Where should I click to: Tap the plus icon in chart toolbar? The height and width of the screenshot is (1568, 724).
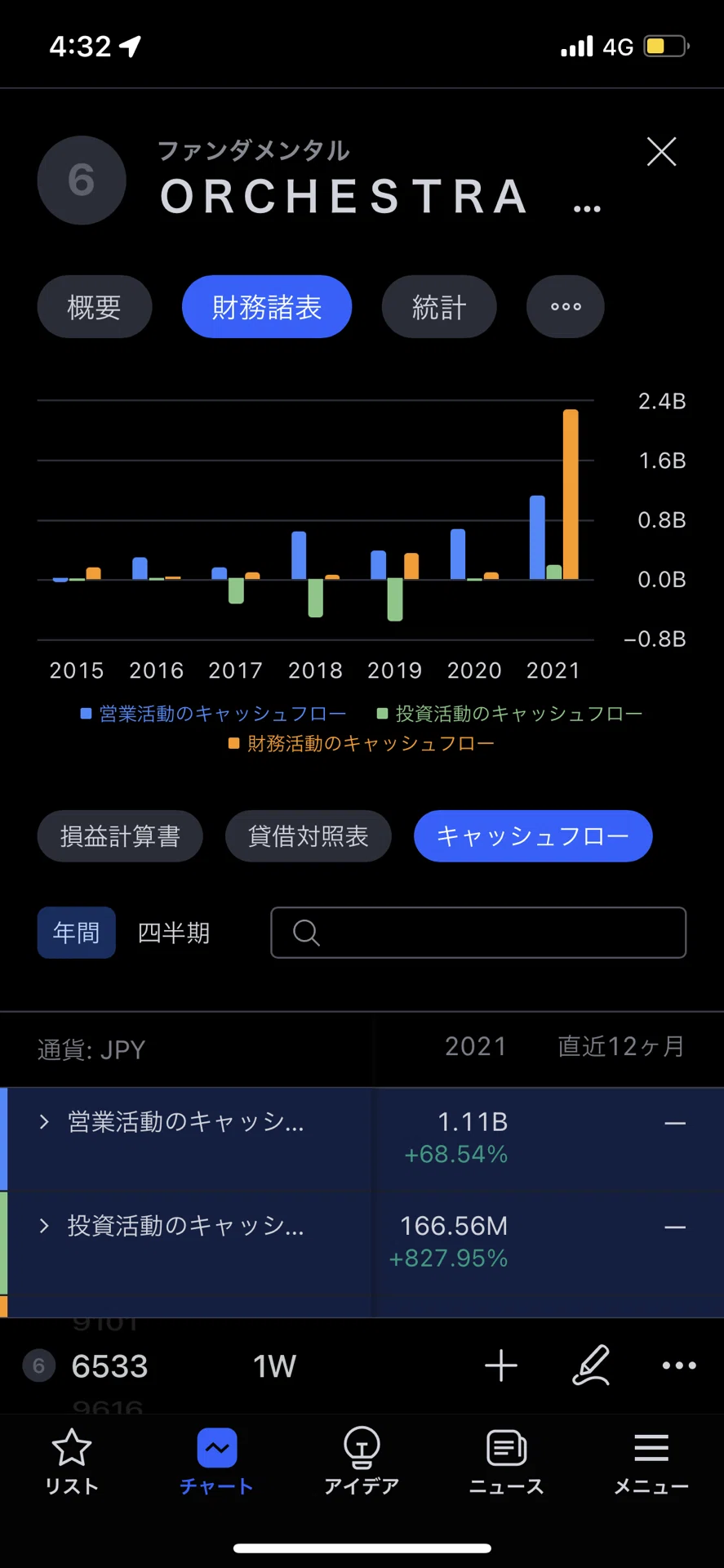(x=501, y=1365)
